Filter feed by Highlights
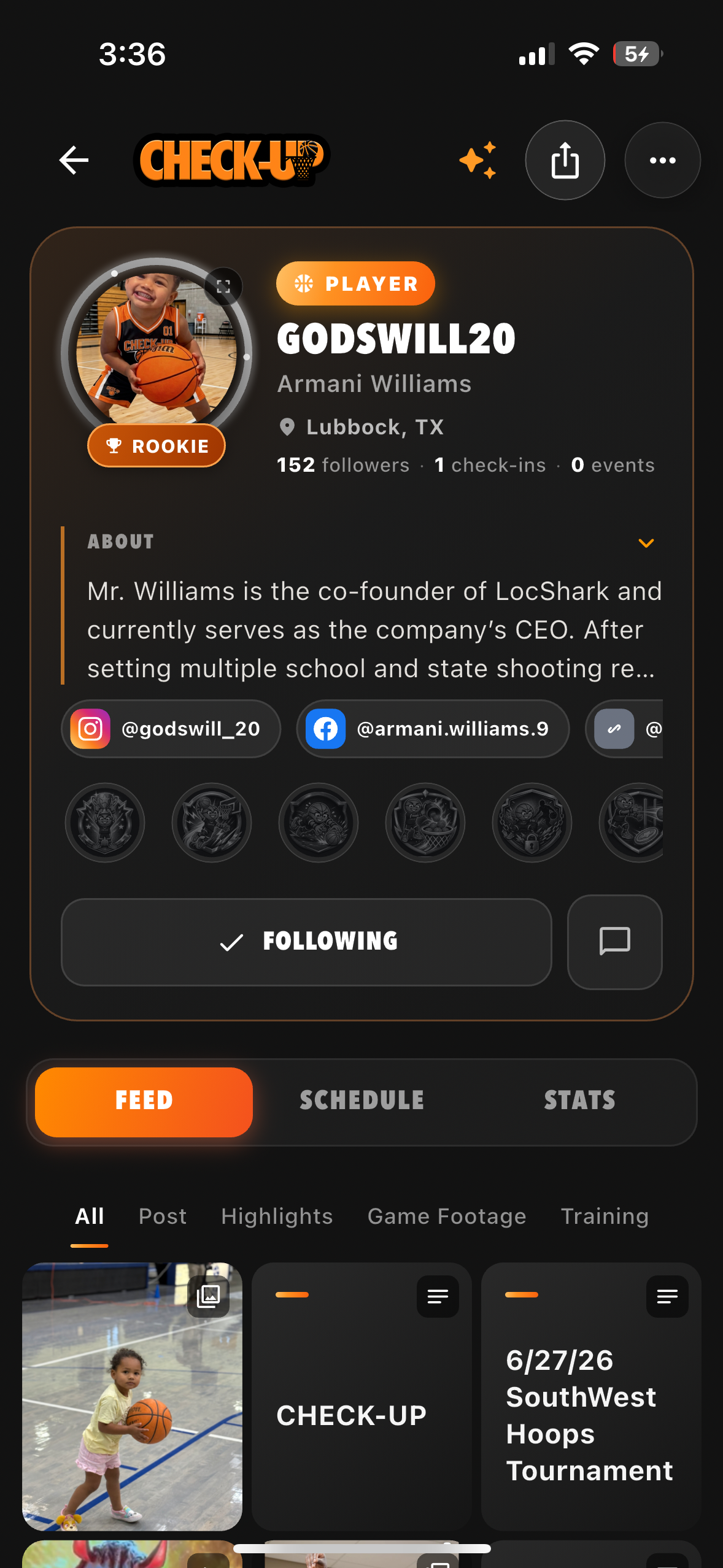Viewport: 723px width, 1568px height. (x=277, y=1216)
